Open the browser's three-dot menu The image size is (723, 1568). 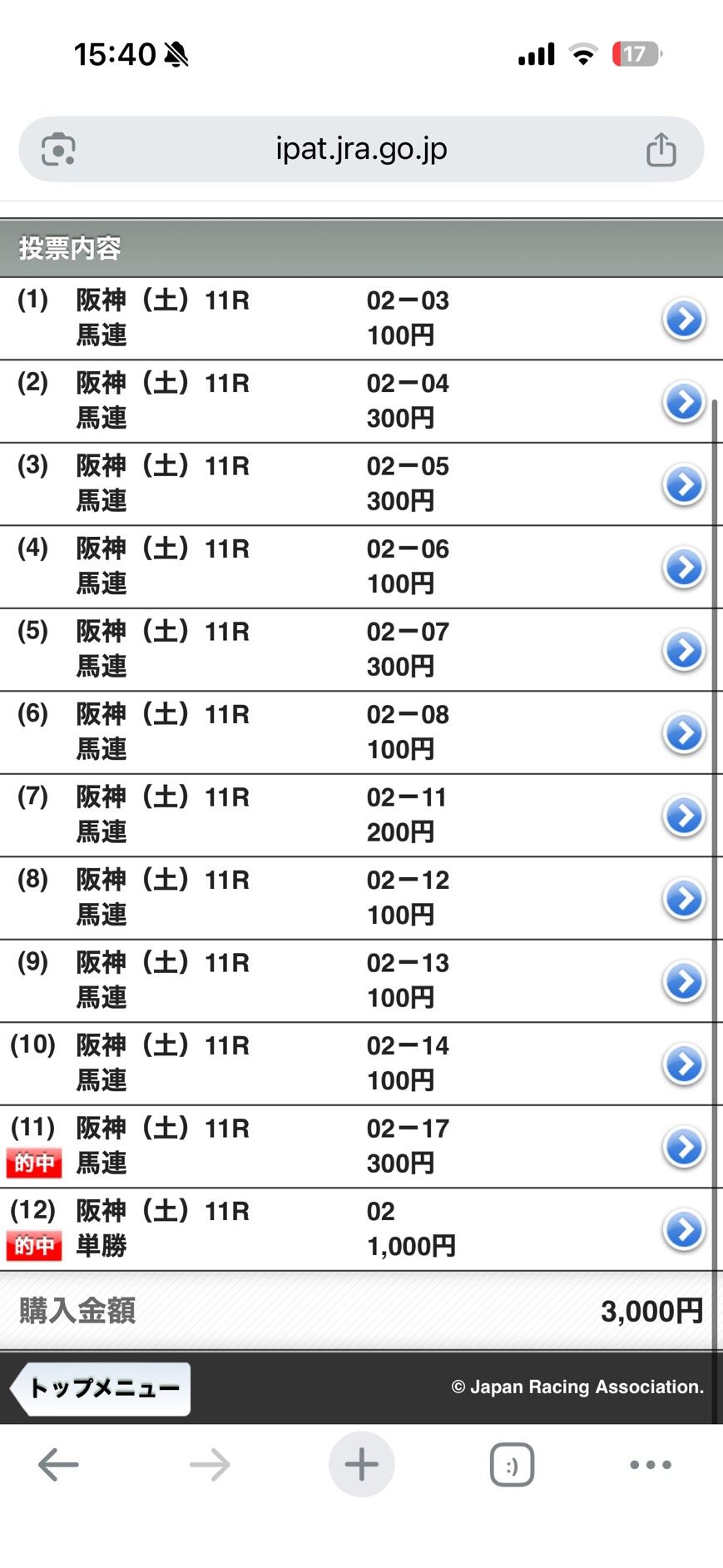(651, 1465)
